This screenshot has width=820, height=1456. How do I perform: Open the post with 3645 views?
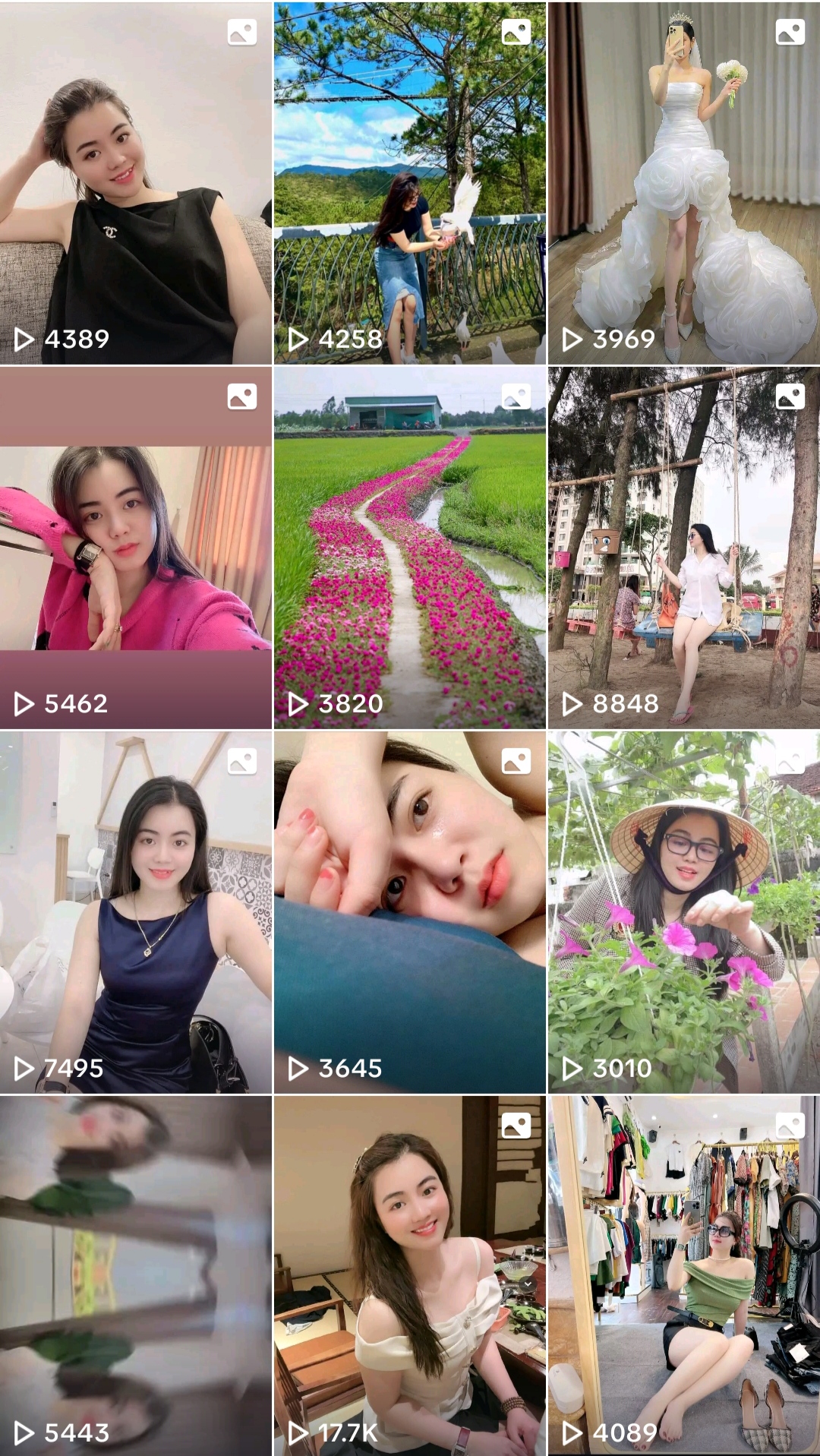pos(409,912)
